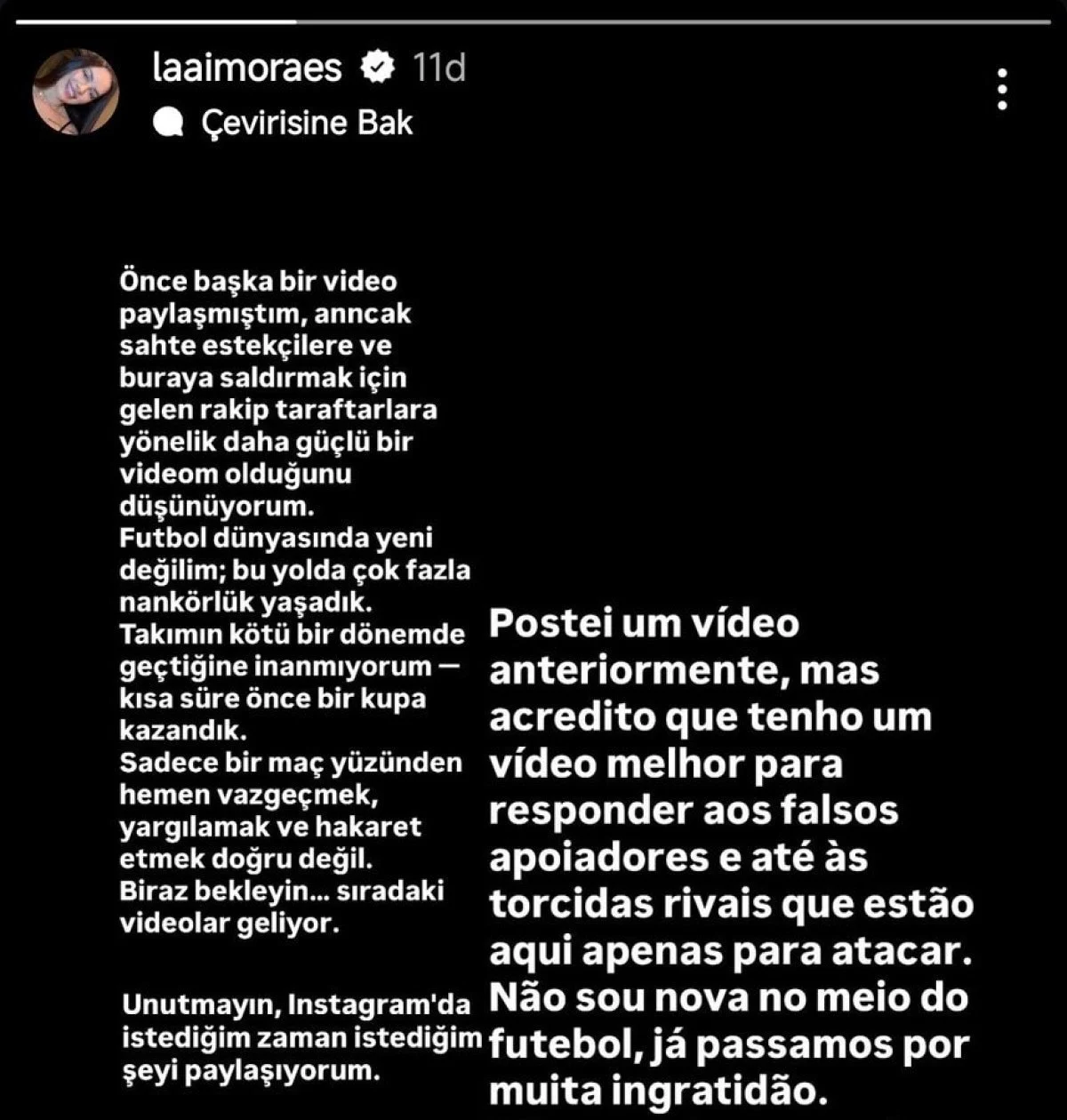The width and height of the screenshot is (1067, 1120).
Task: Open laaimoraes profile picture
Action: [x=76, y=92]
